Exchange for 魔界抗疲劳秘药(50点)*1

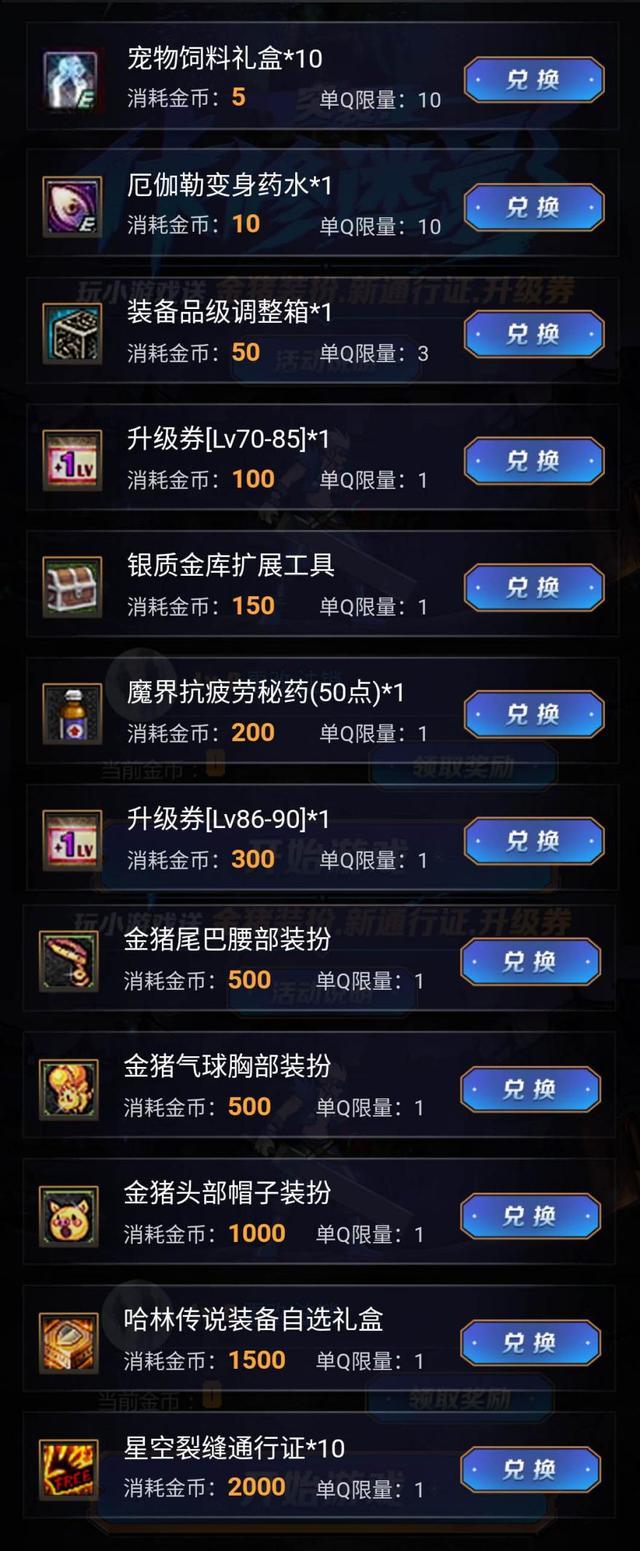click(x=534, y=714)
